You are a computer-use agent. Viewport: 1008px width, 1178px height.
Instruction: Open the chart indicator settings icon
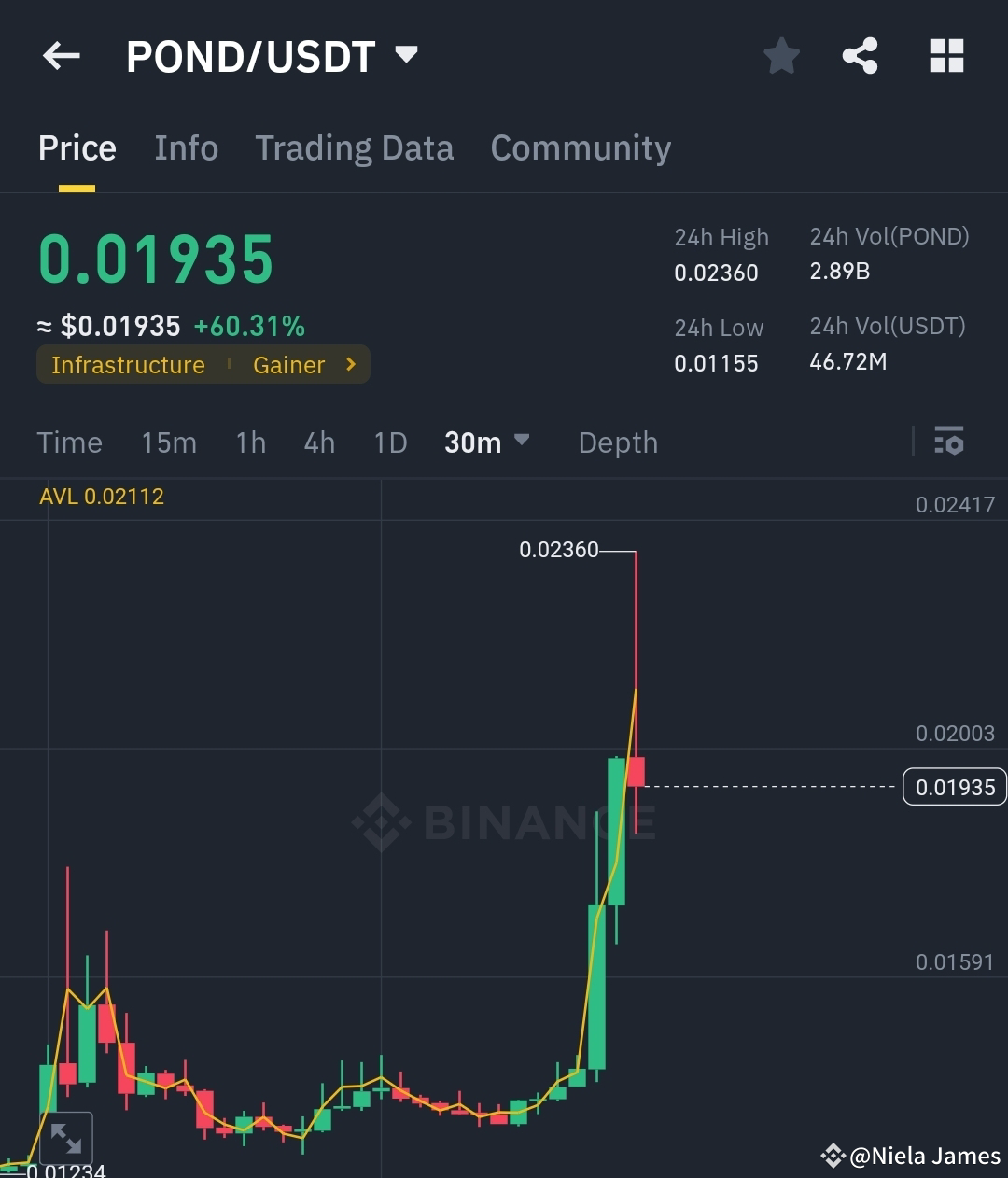click(948, 441)
